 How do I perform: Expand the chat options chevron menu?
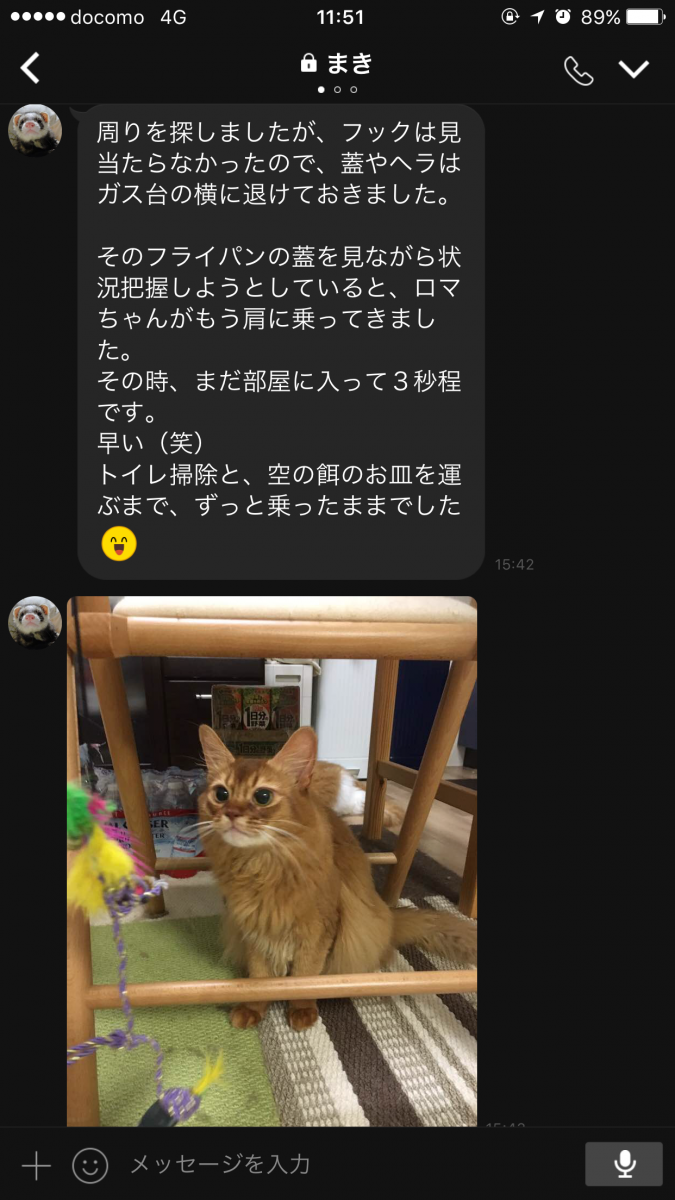[x=634, y=69]
